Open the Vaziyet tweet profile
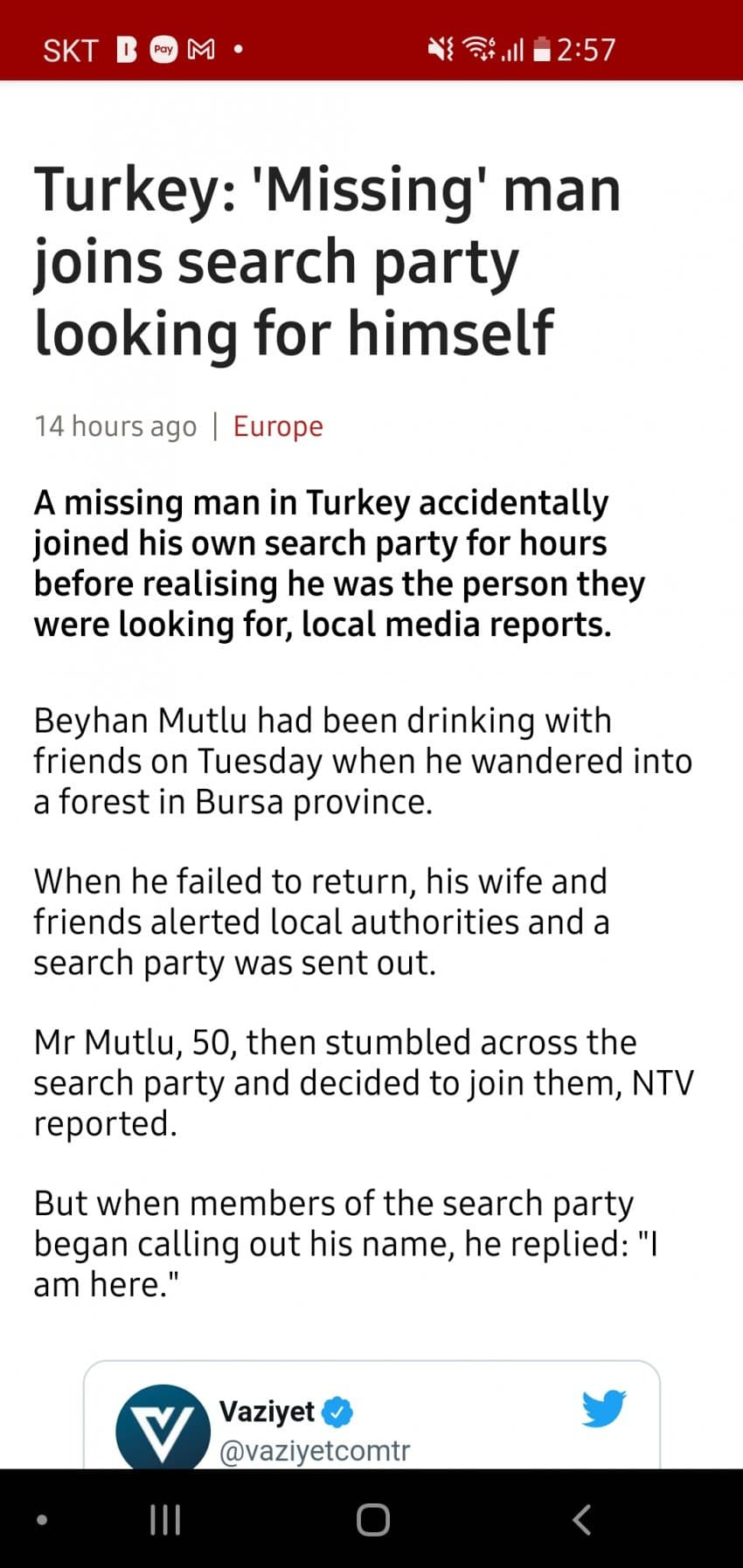The height and width of the screenshot is (1568, 743). [267, 1411]
